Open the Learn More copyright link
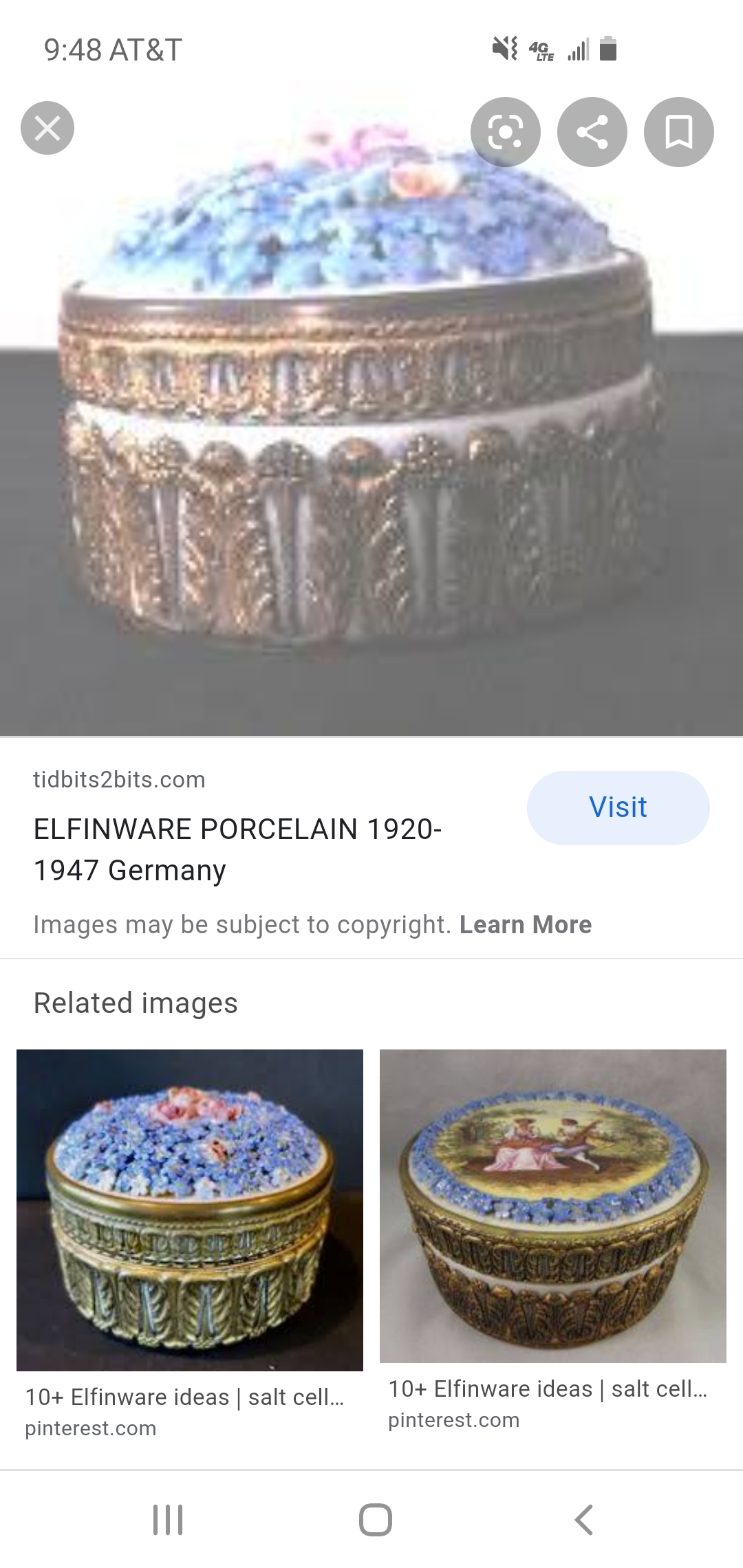 525,925
